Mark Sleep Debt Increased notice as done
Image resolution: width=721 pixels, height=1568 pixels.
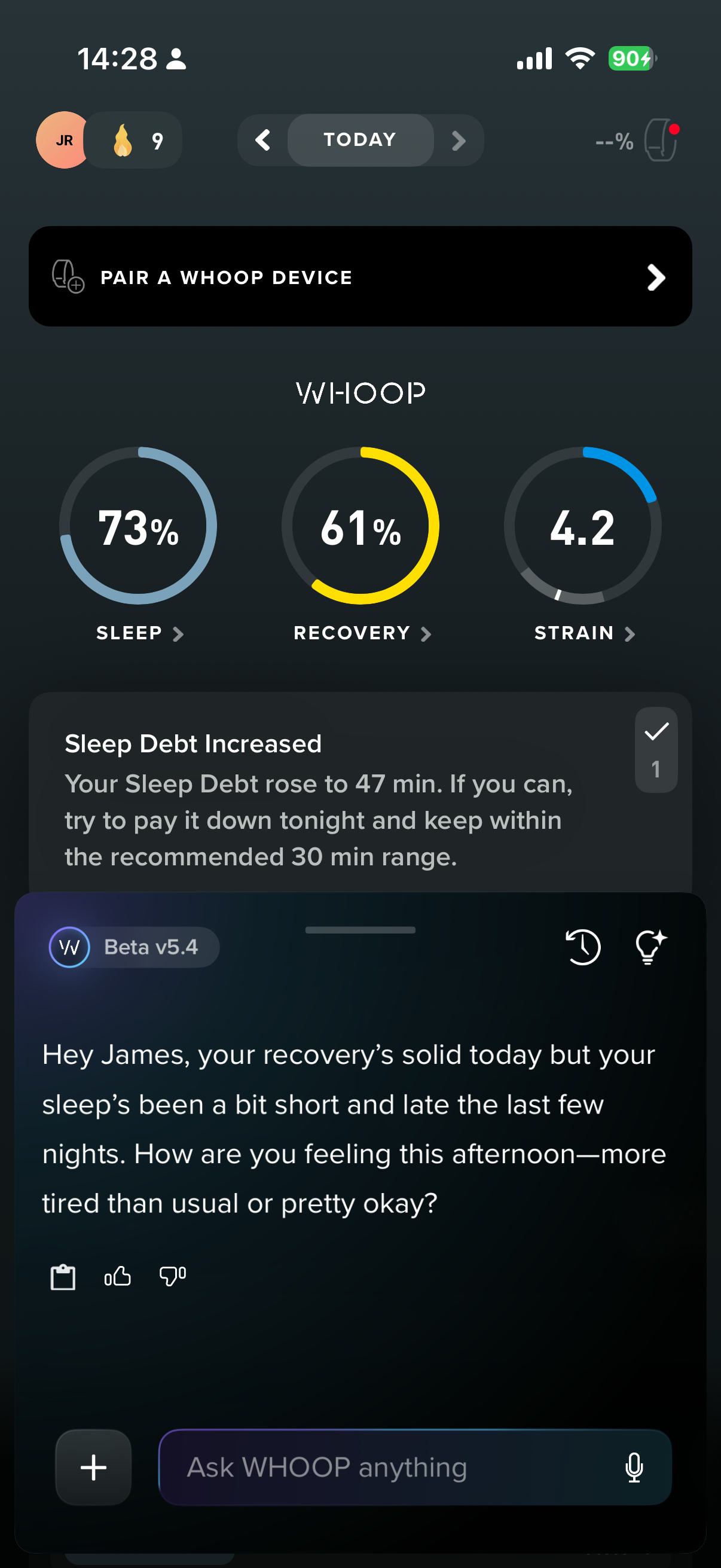(656, 749)
